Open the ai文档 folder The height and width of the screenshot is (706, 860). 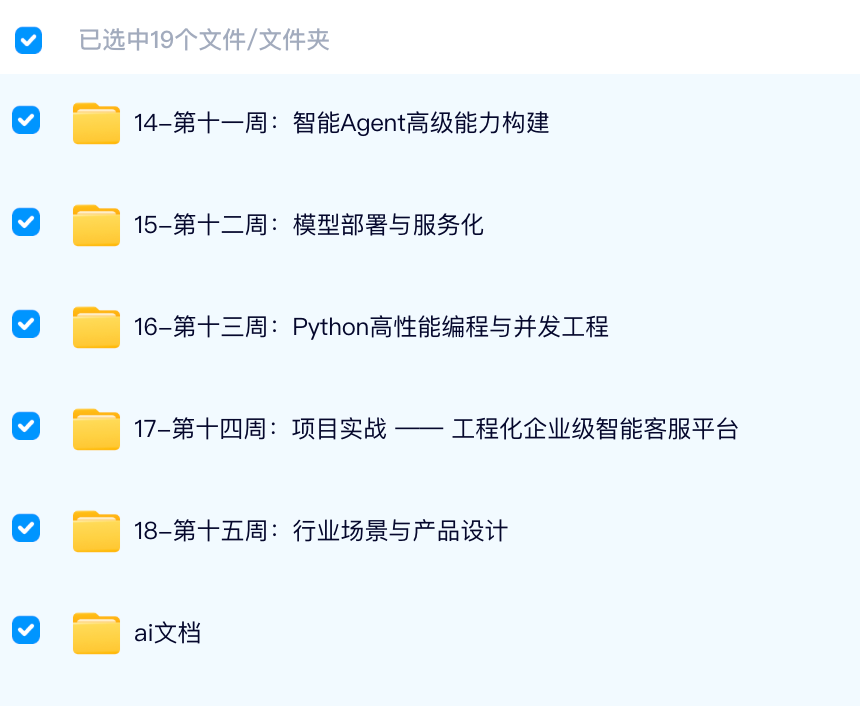click(x=167, y=633)
